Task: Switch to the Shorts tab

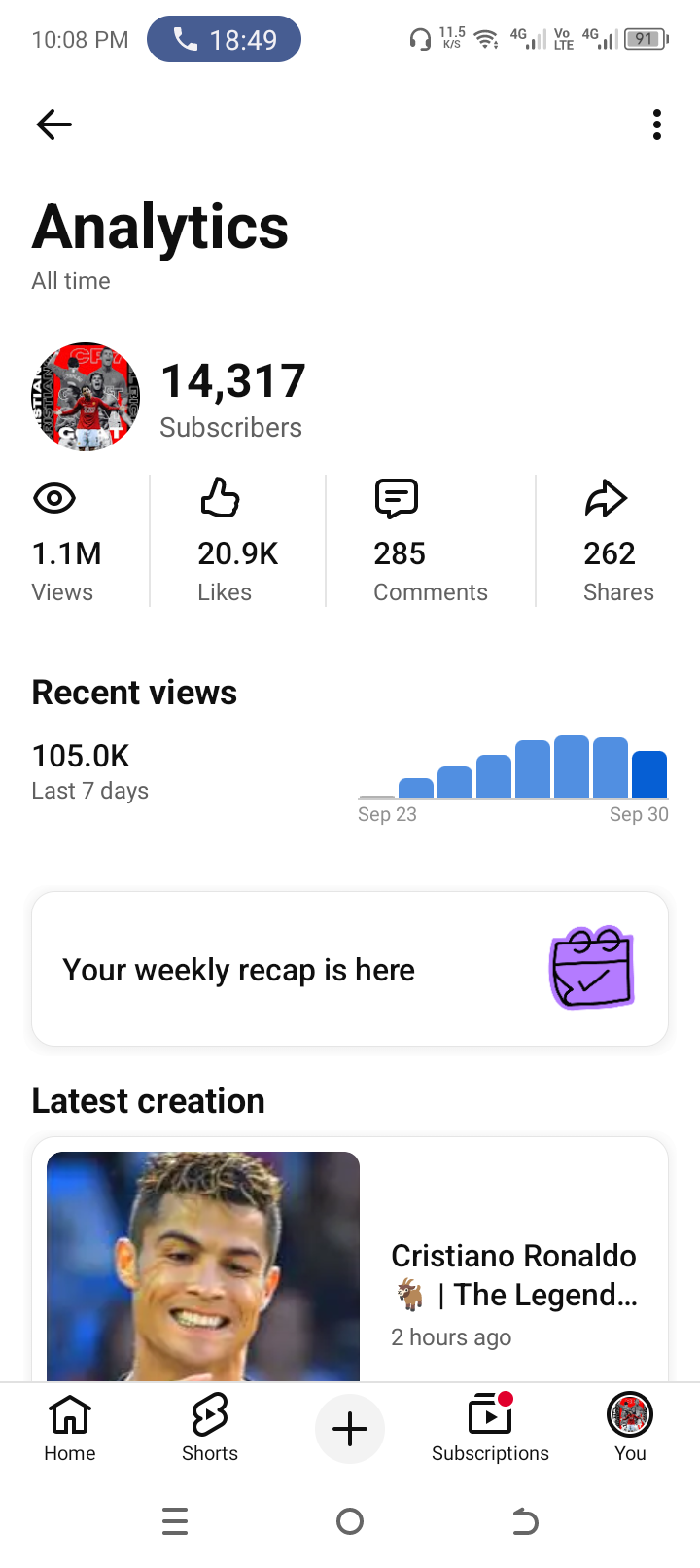Action: tap(210, 1428)
